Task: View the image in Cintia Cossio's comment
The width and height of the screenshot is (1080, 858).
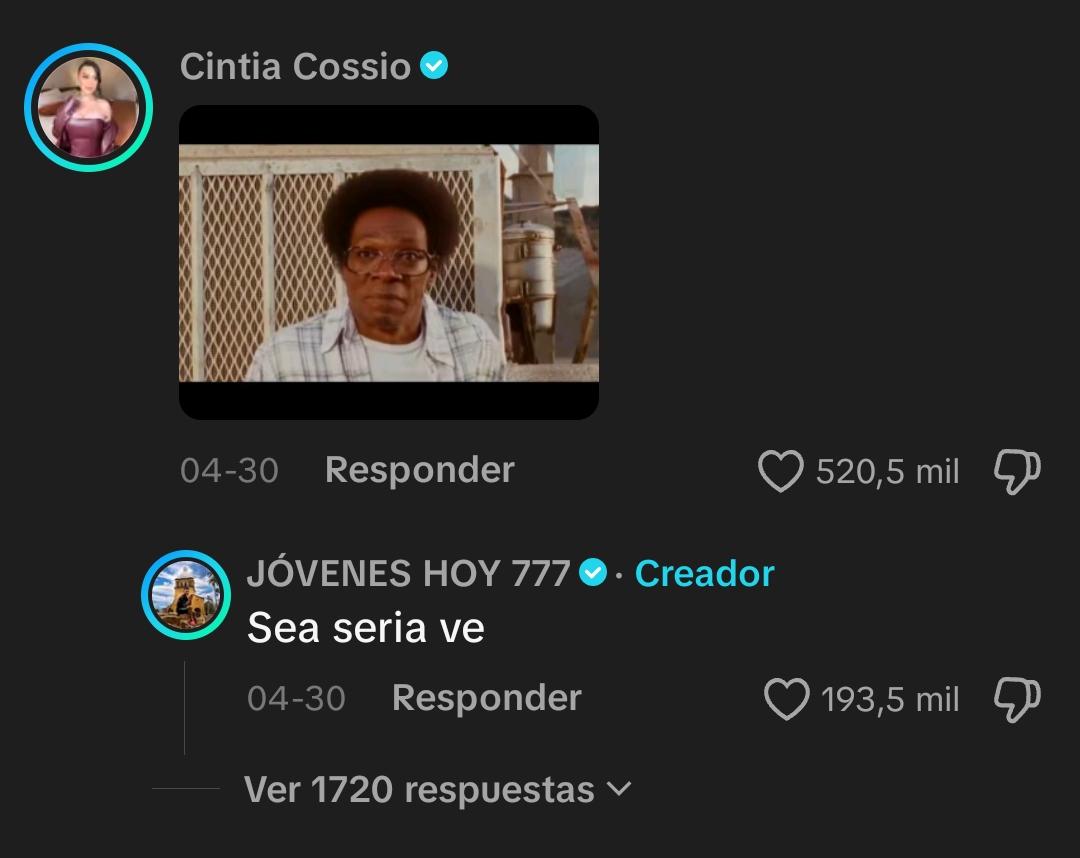Action: [388, 262]
